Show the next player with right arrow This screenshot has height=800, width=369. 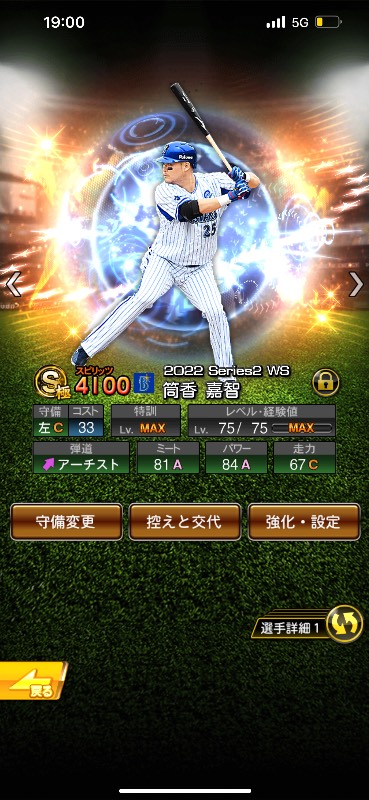pos(356,284)
